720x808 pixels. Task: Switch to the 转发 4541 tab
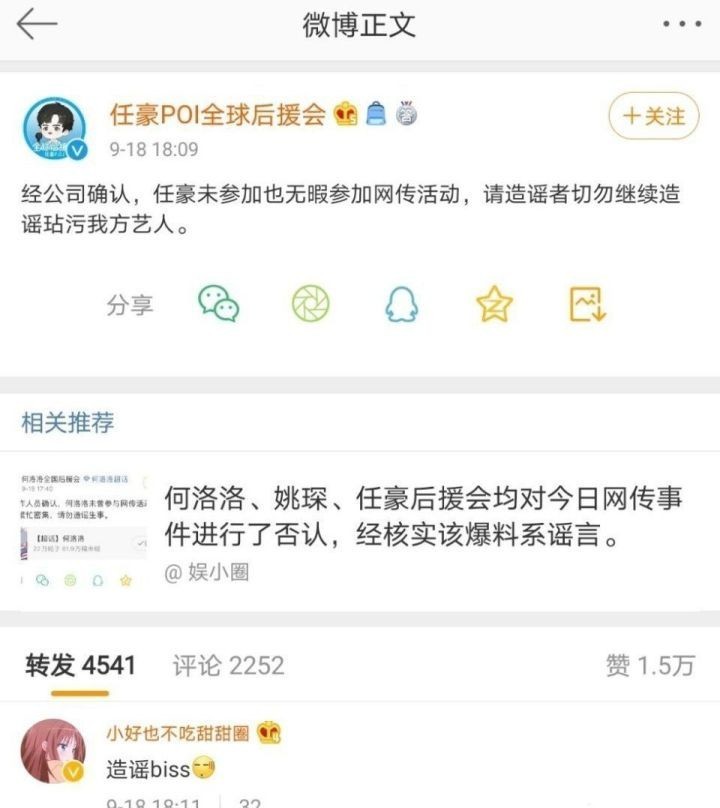(80, 665)
